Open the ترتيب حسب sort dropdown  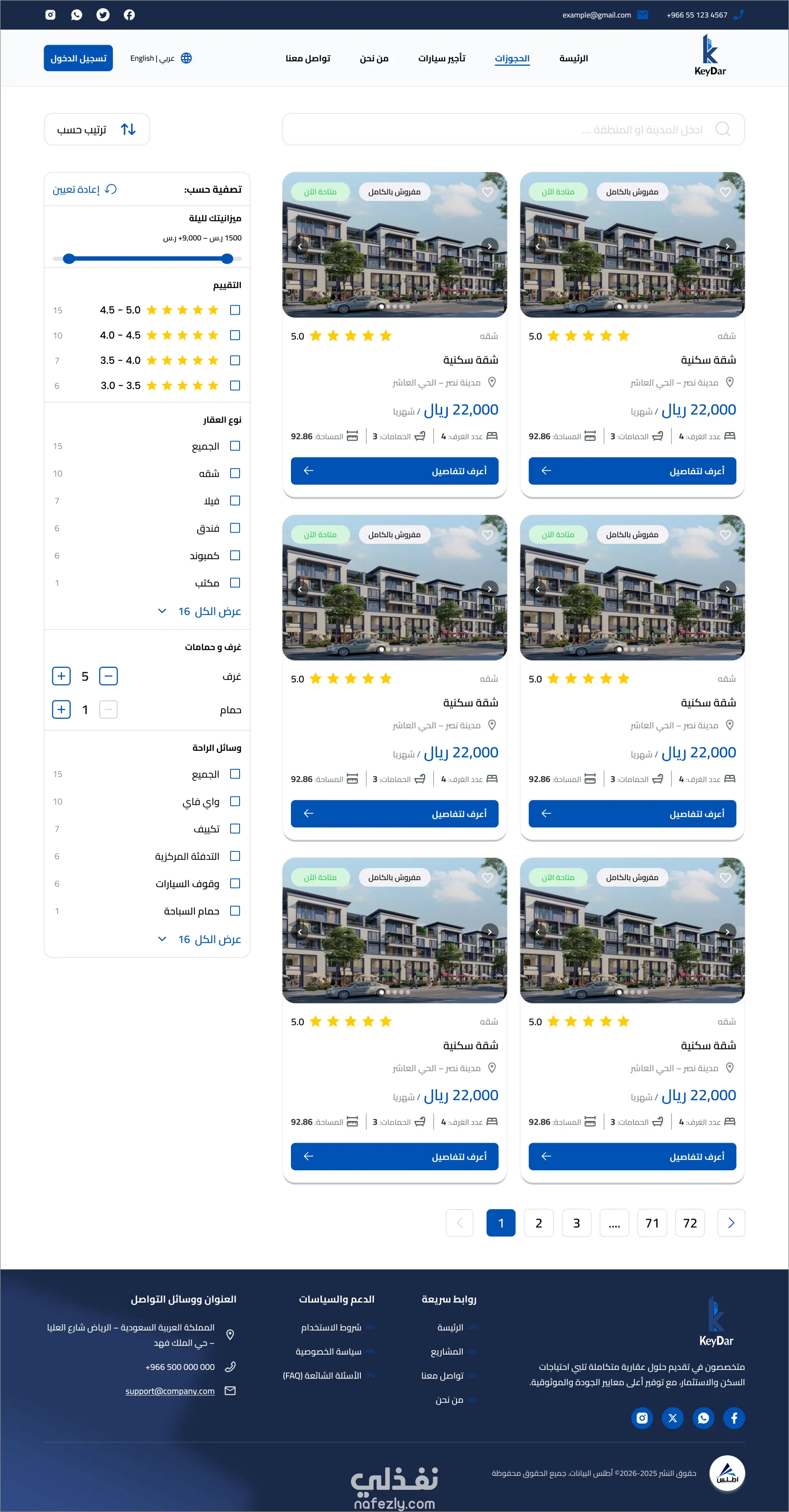pyautogui.click(x=97, y=129)
